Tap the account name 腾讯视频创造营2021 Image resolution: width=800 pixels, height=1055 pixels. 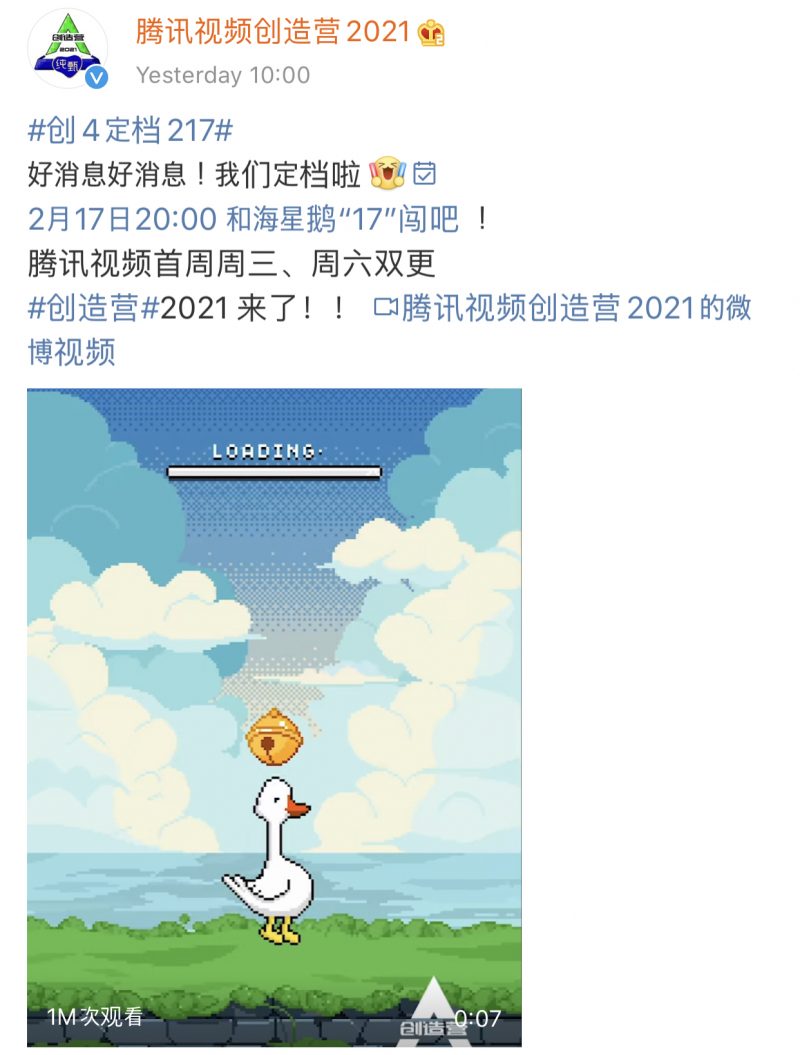(x=273, y=33)
